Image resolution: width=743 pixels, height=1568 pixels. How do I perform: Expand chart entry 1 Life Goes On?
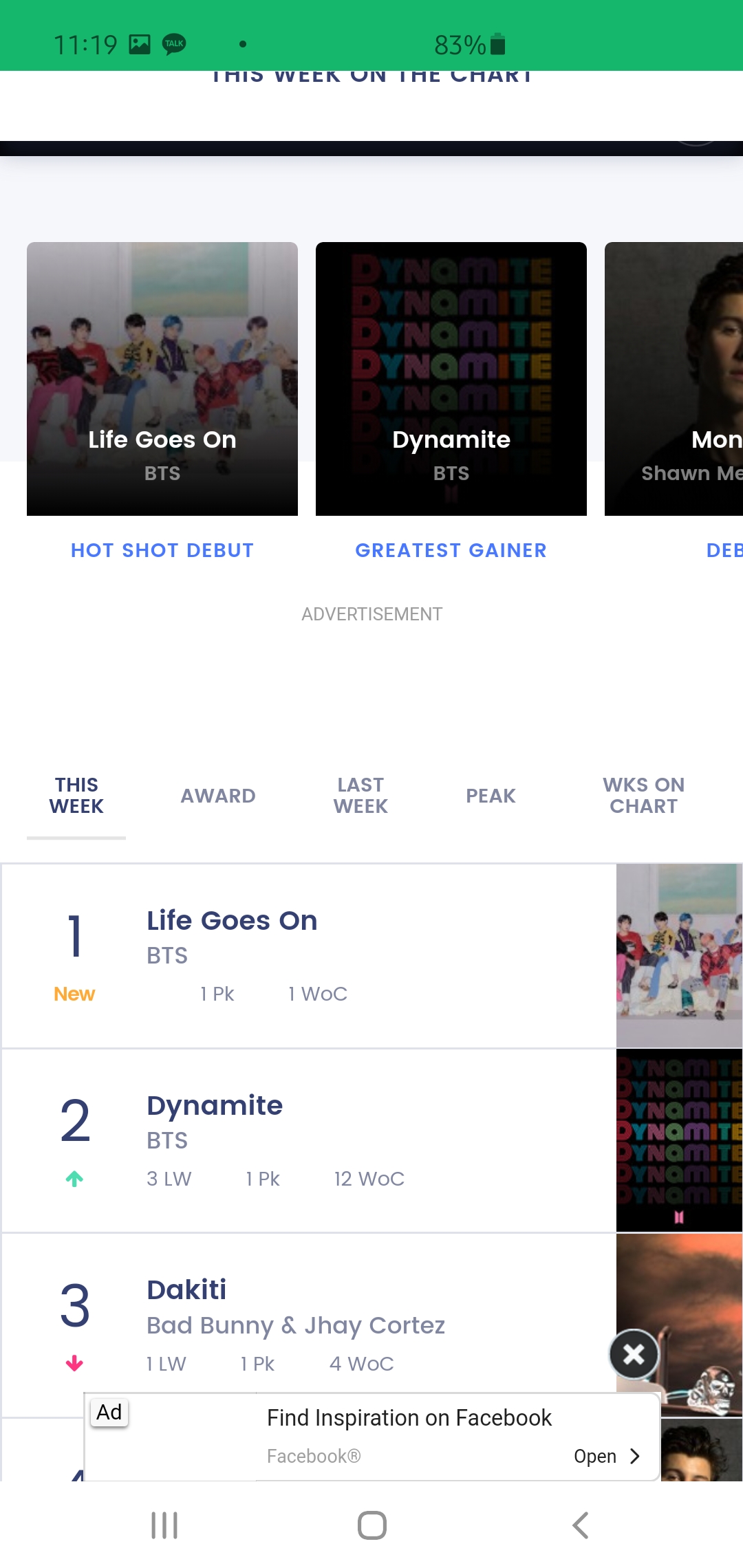(x=308, y=956)
